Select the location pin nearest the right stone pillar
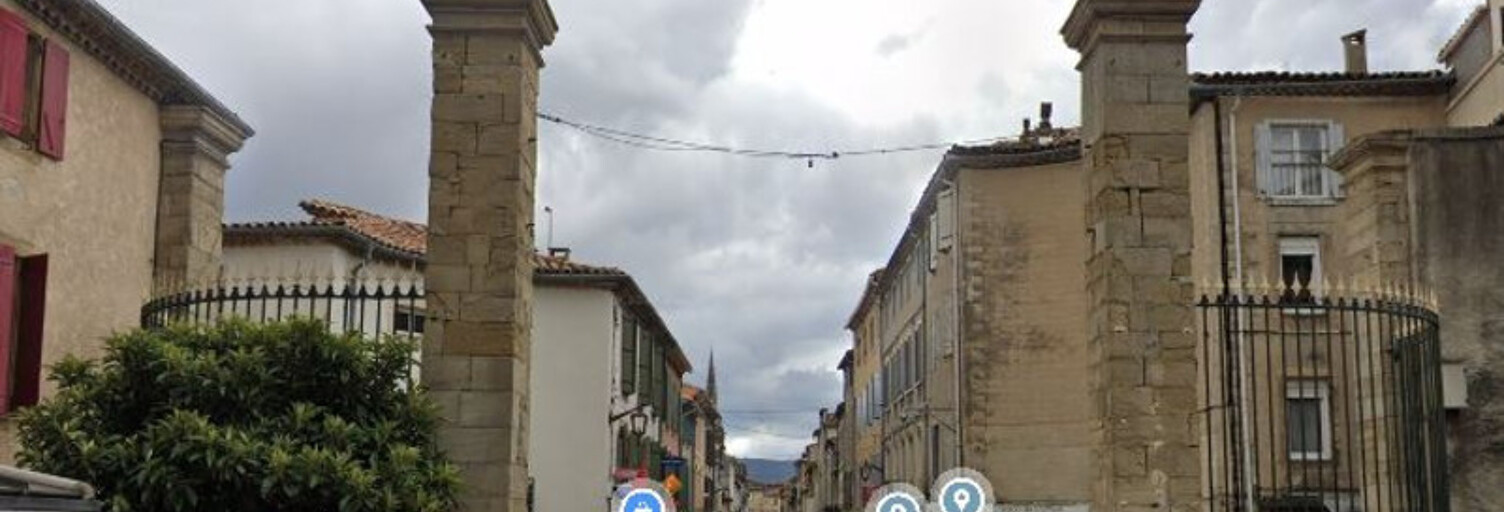 pyautogui.click(x=962, y=493)
